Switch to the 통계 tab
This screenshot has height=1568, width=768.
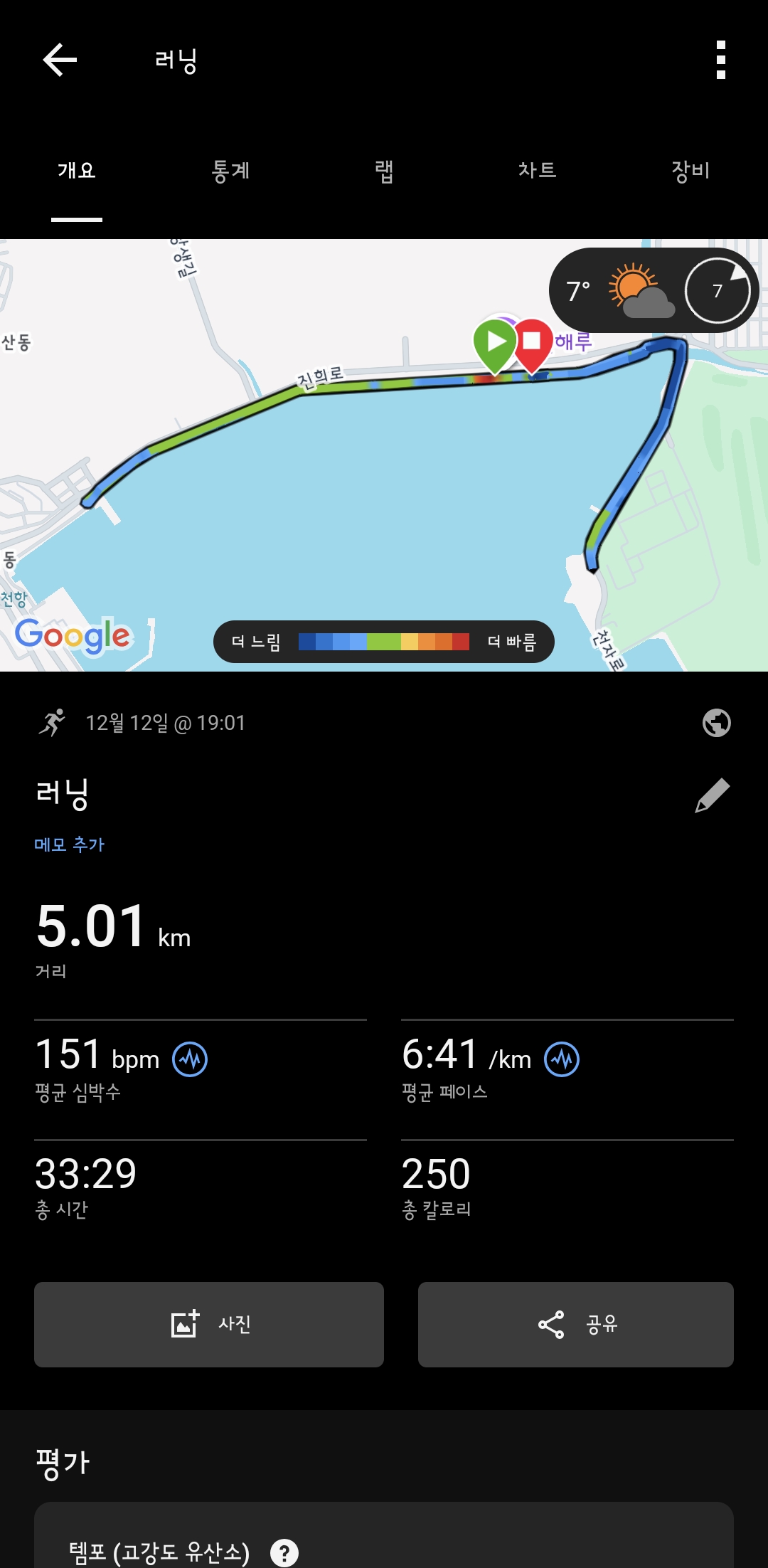point(230,171)
